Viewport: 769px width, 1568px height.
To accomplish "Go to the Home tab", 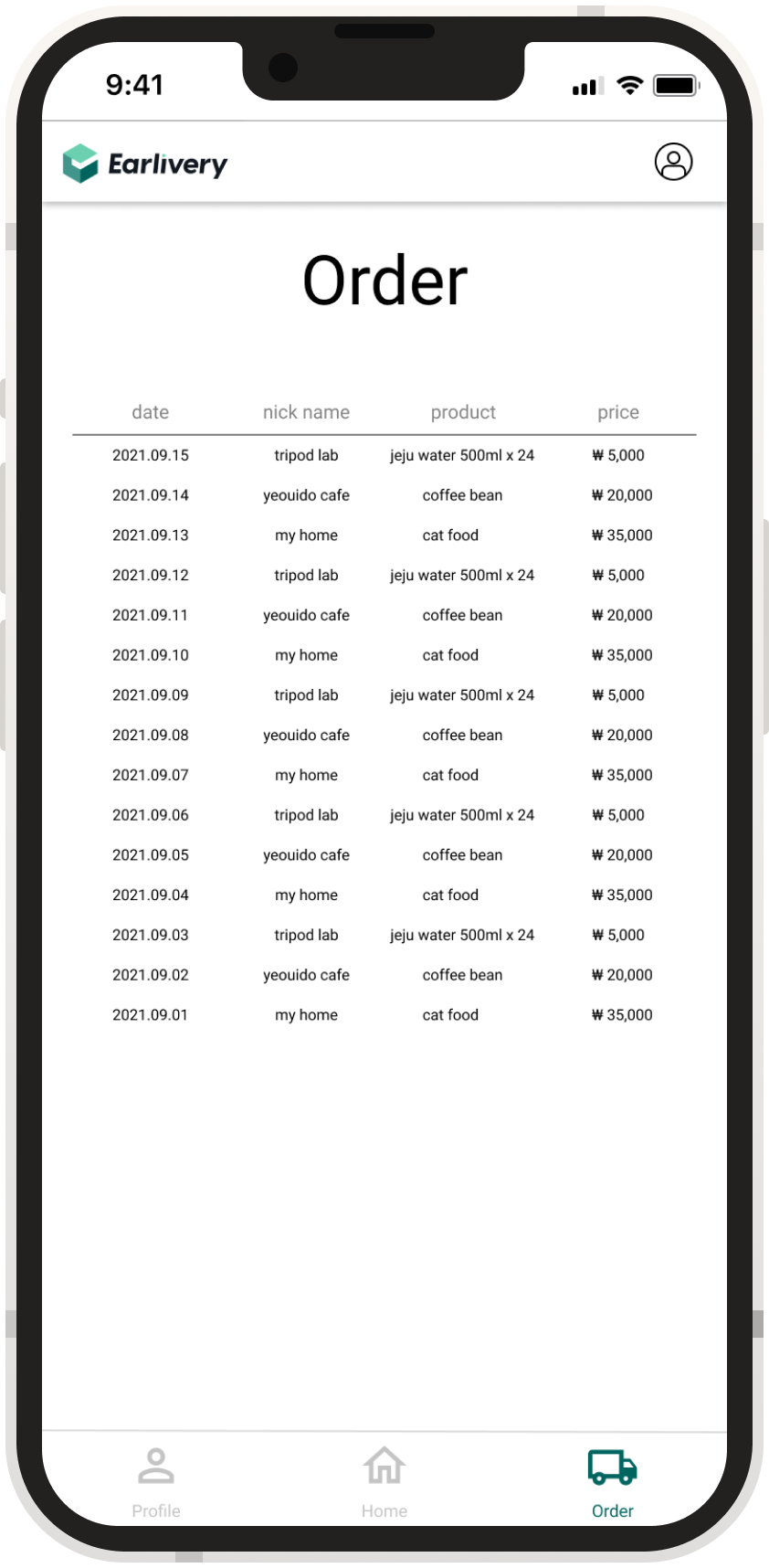I will point(384,1482).
